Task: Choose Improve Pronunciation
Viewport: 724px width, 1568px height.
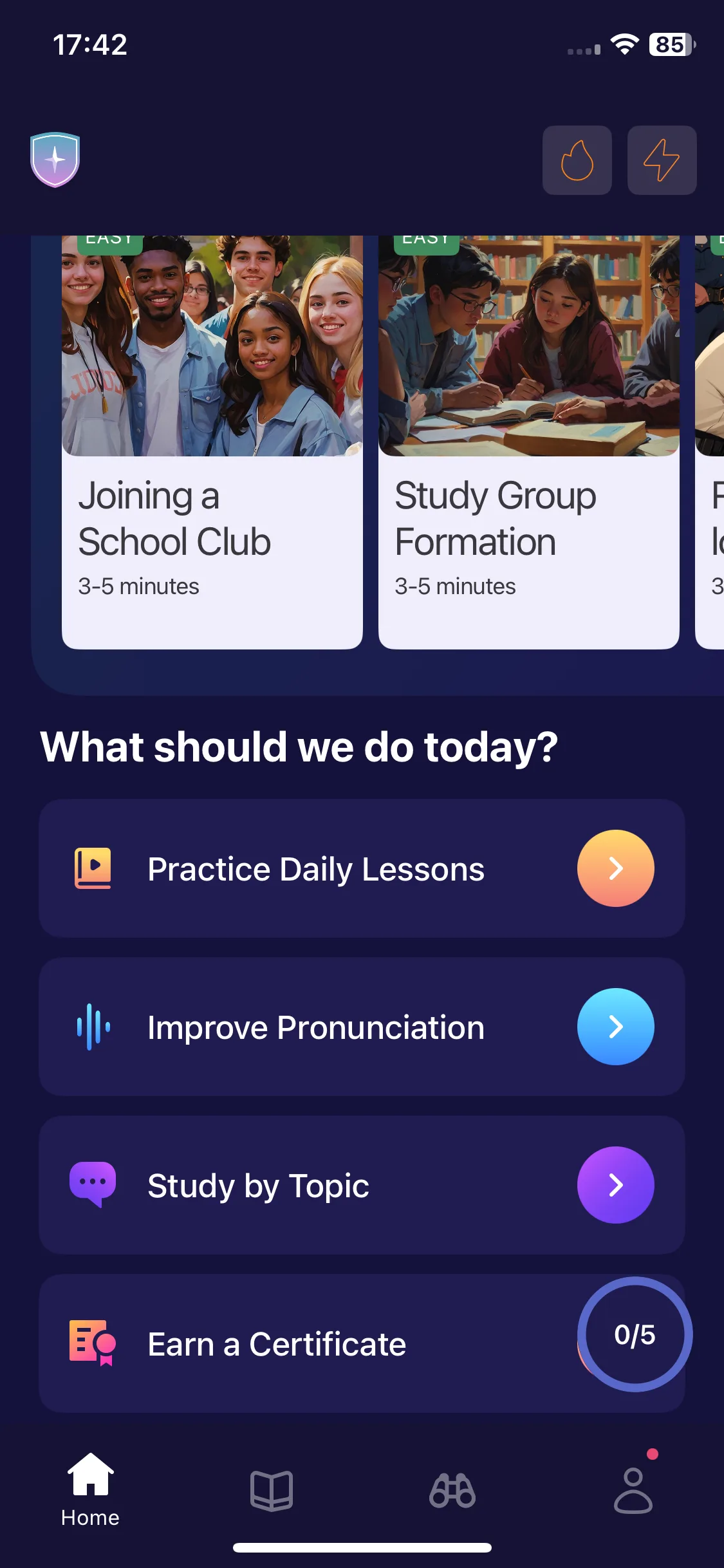Action: pos(362,1027)
